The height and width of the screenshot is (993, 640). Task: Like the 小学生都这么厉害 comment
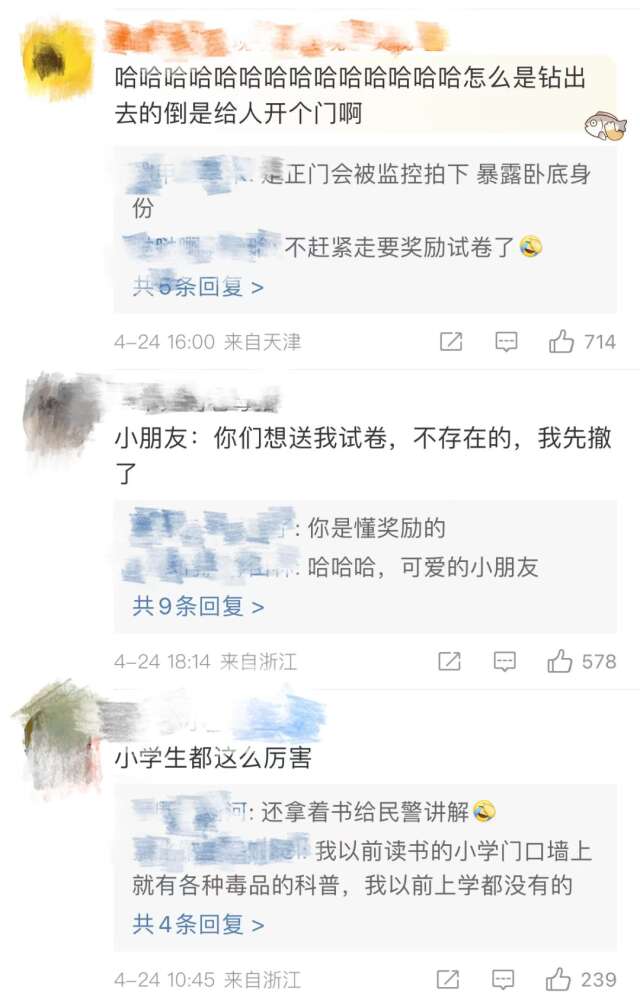pyautogui.click(x=561, y=979)
